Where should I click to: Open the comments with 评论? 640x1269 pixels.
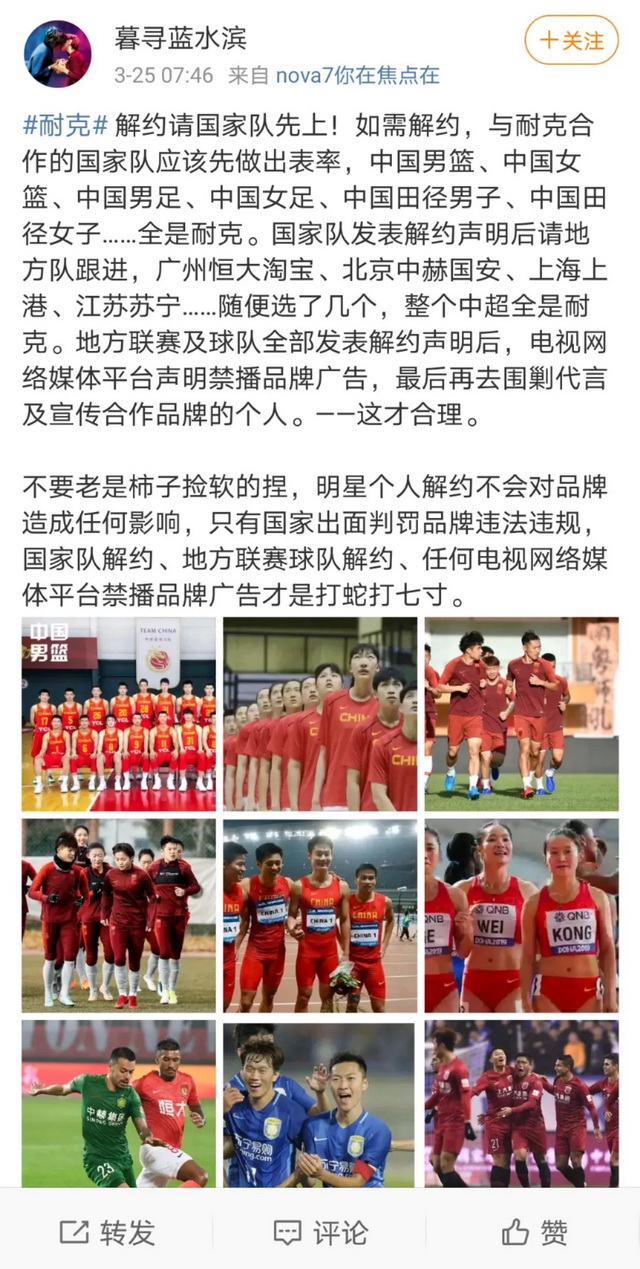[320, 1231]
